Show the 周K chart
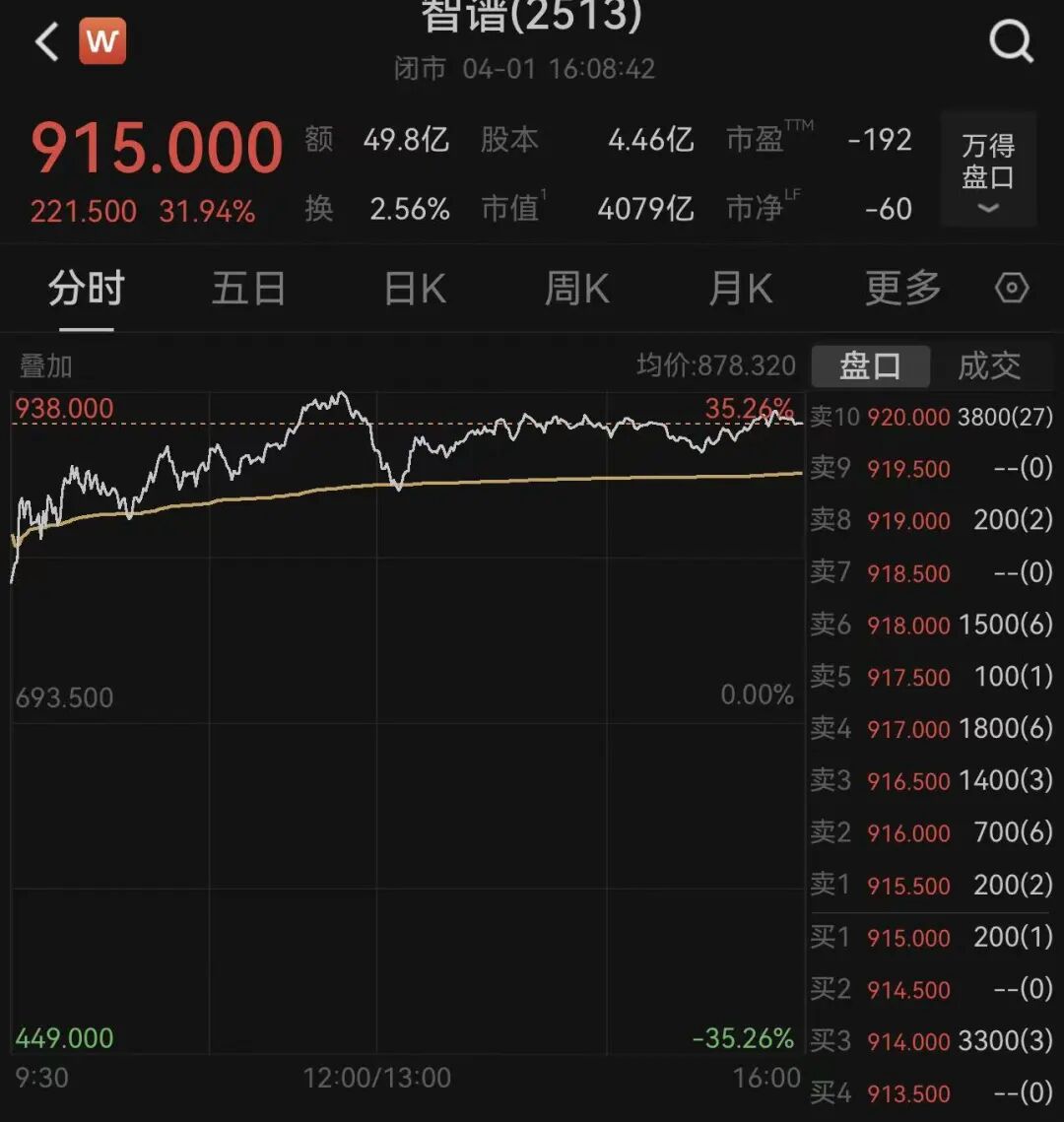 pos(577,289)
